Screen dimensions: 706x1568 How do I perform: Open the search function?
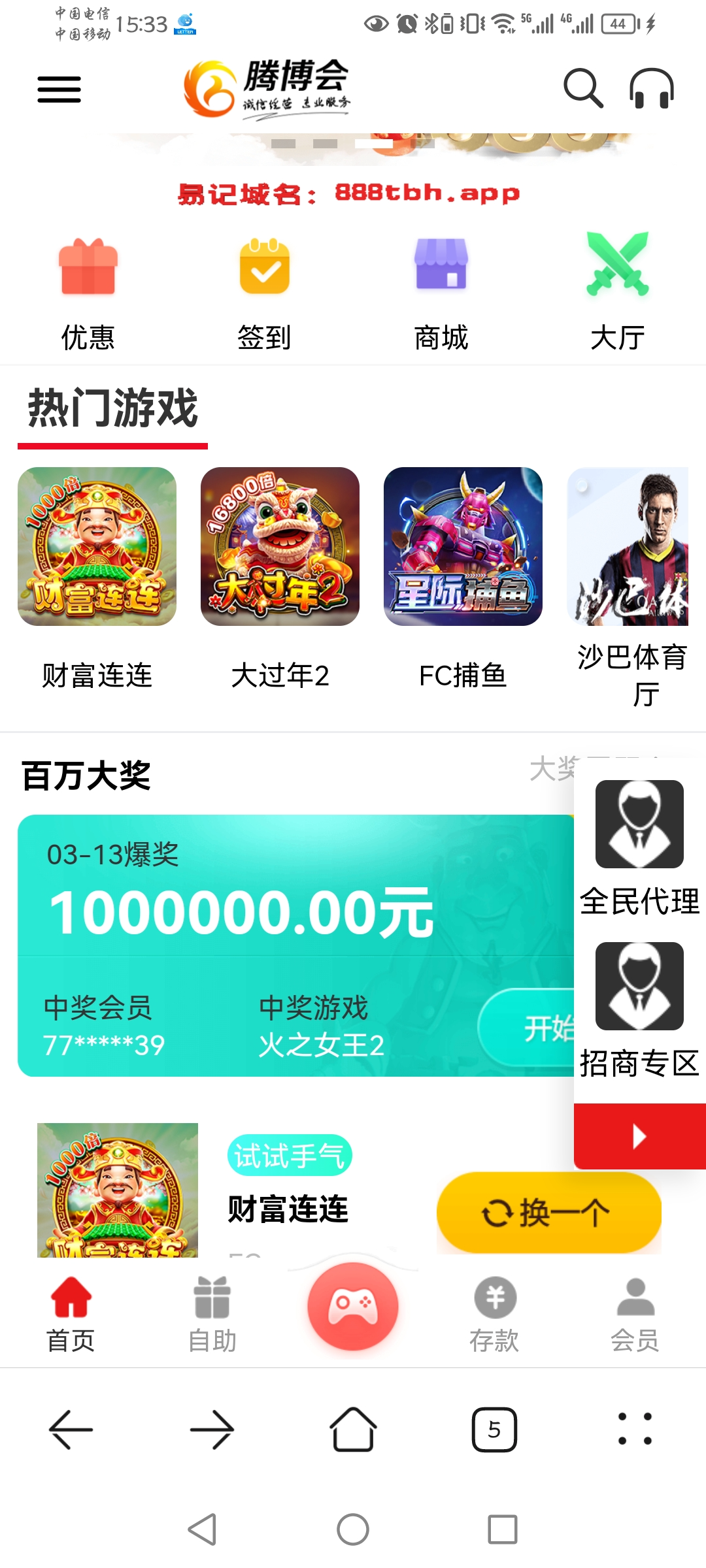coord(583,88)
